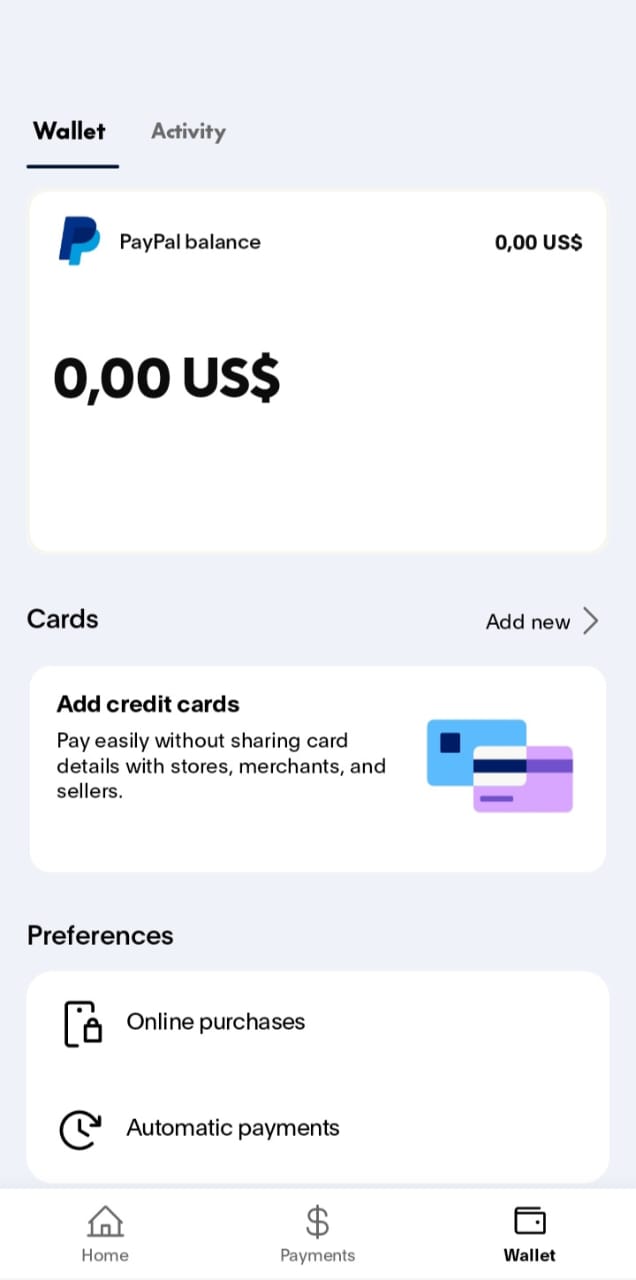Select Wallet in the bottom navigation

pos(529,1234)
